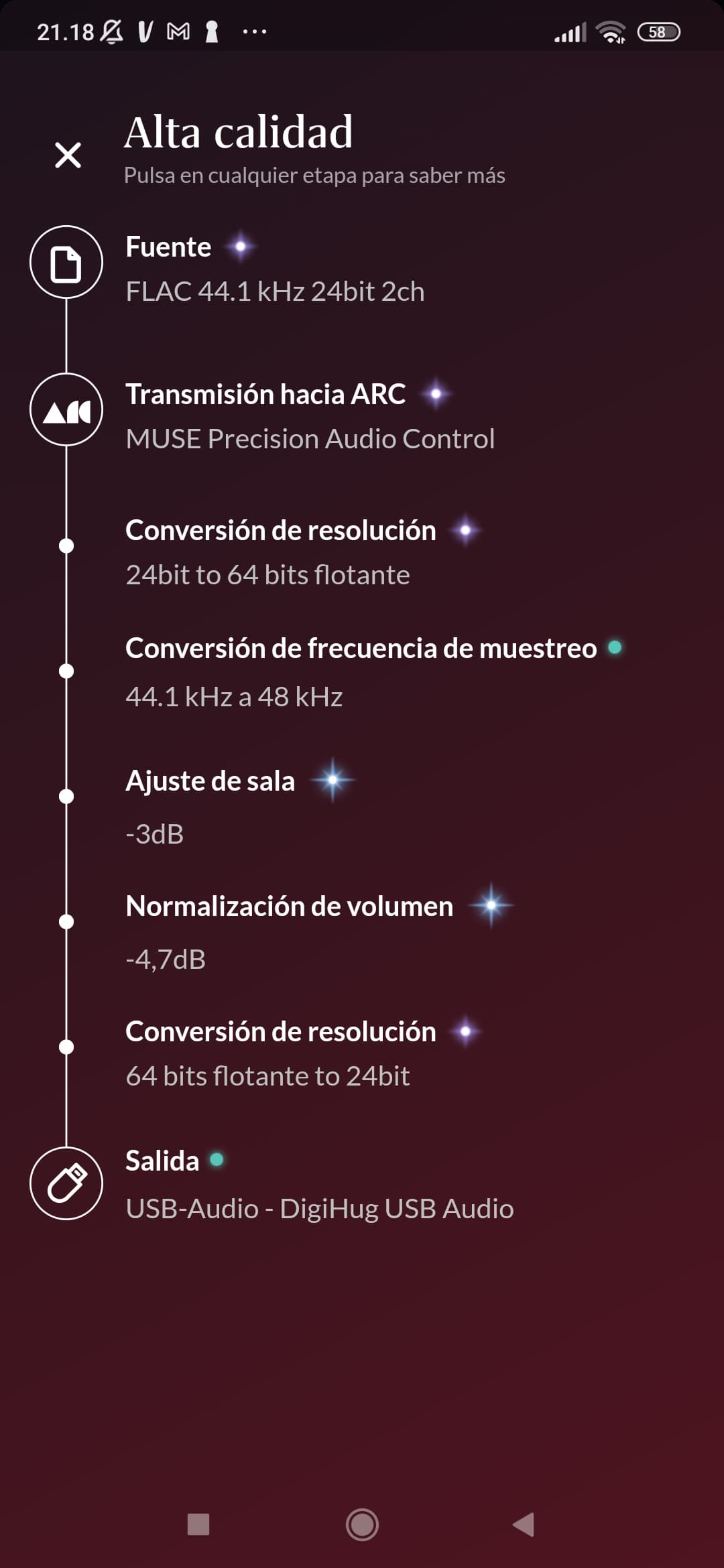This screenshot has width=724, height=1568.
Task: Tap the Transmisión hacia ARC stage
Action: [x=362, y=415]
